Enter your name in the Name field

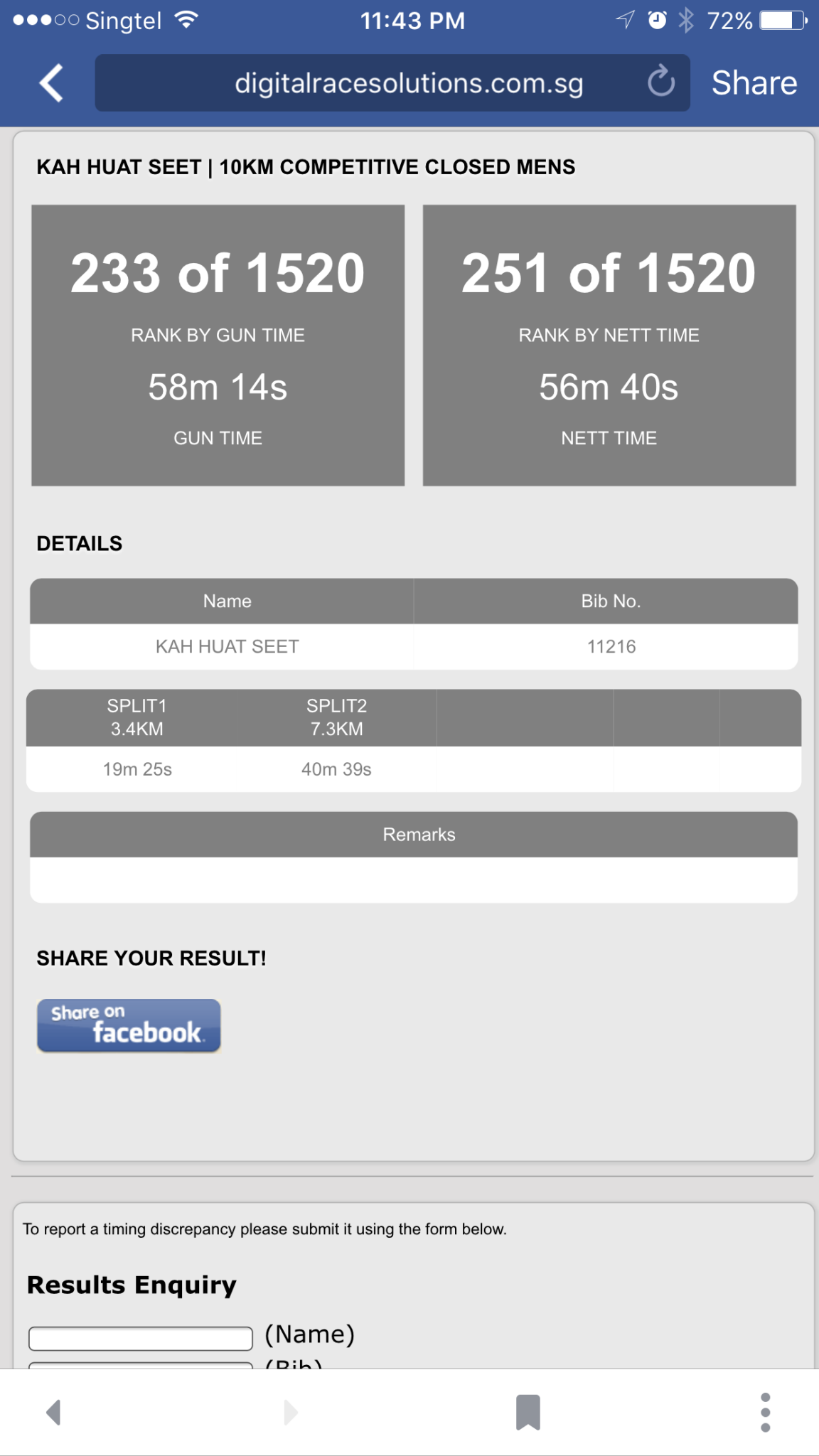click(141, 1338)
